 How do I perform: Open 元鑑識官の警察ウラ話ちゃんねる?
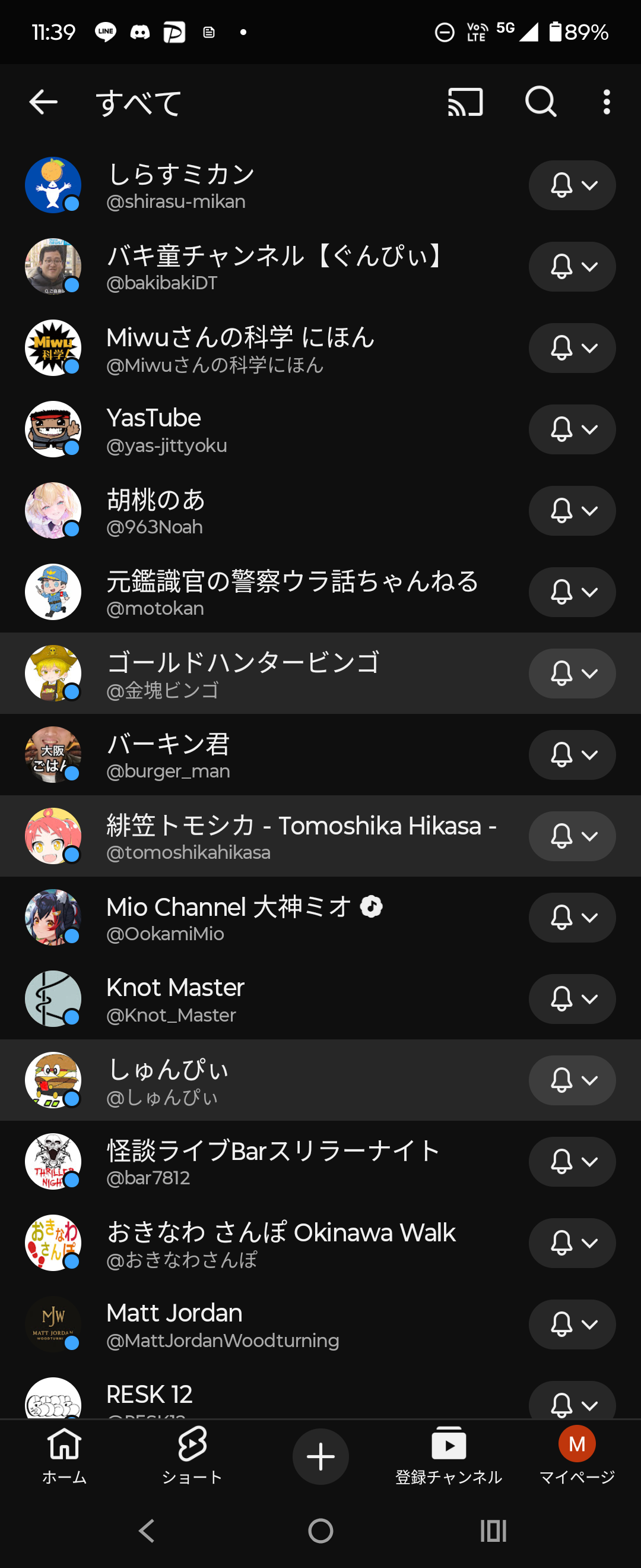(x=292, y=592)
